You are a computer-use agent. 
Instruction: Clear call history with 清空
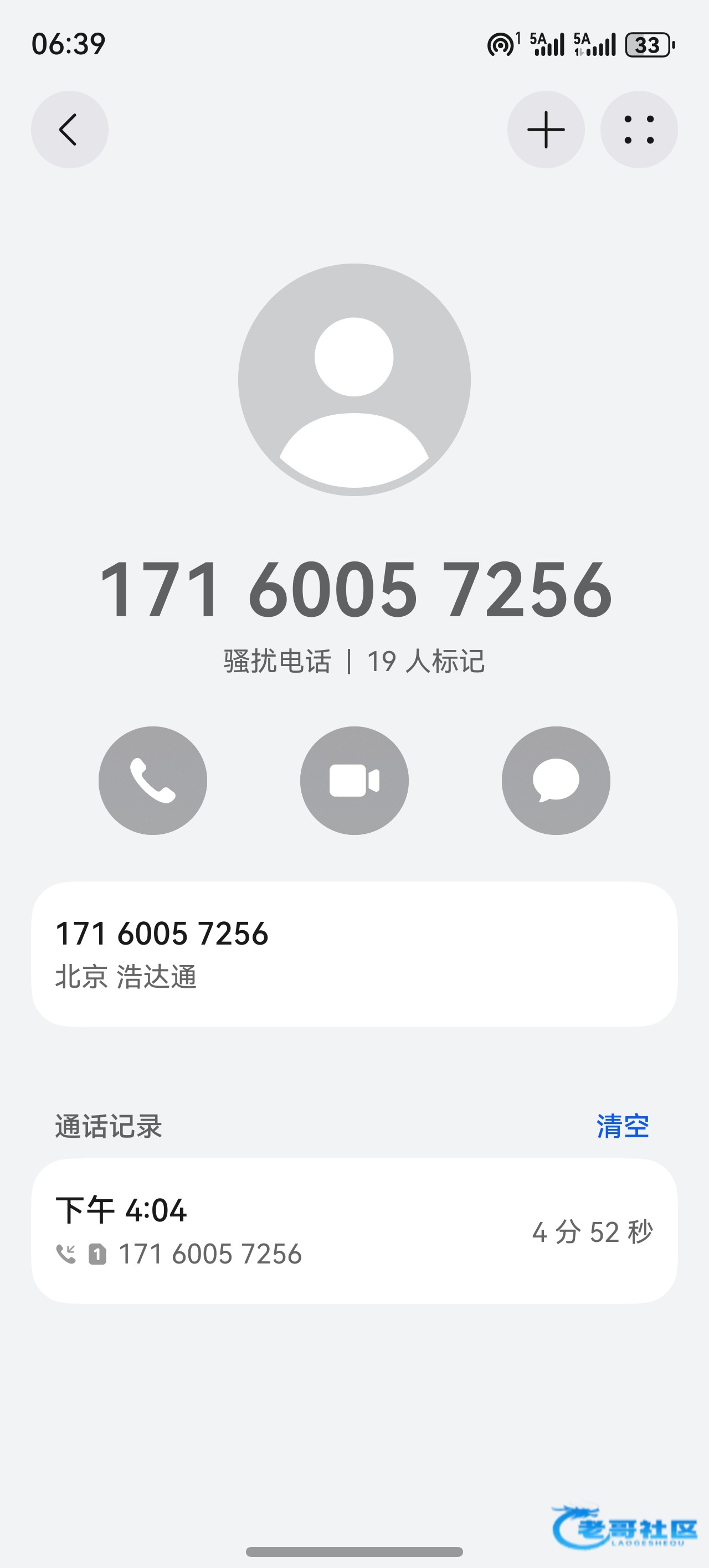(623, 1126)
